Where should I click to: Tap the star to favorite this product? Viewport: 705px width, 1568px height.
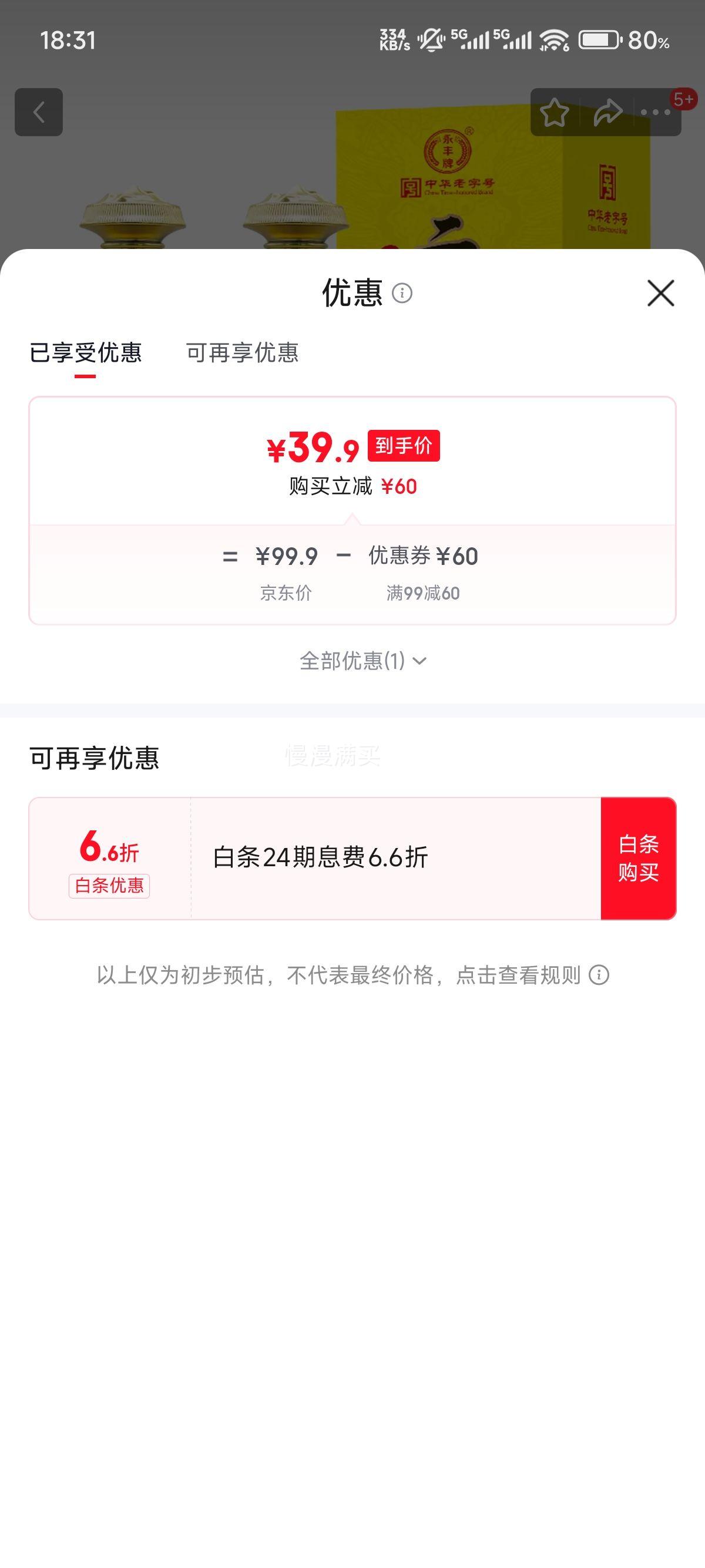[x=556, y=112]
